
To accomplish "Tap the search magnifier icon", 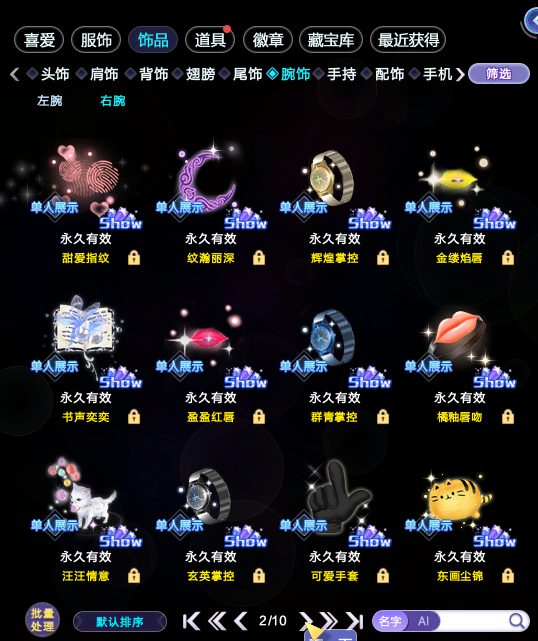I will (518, 621).
